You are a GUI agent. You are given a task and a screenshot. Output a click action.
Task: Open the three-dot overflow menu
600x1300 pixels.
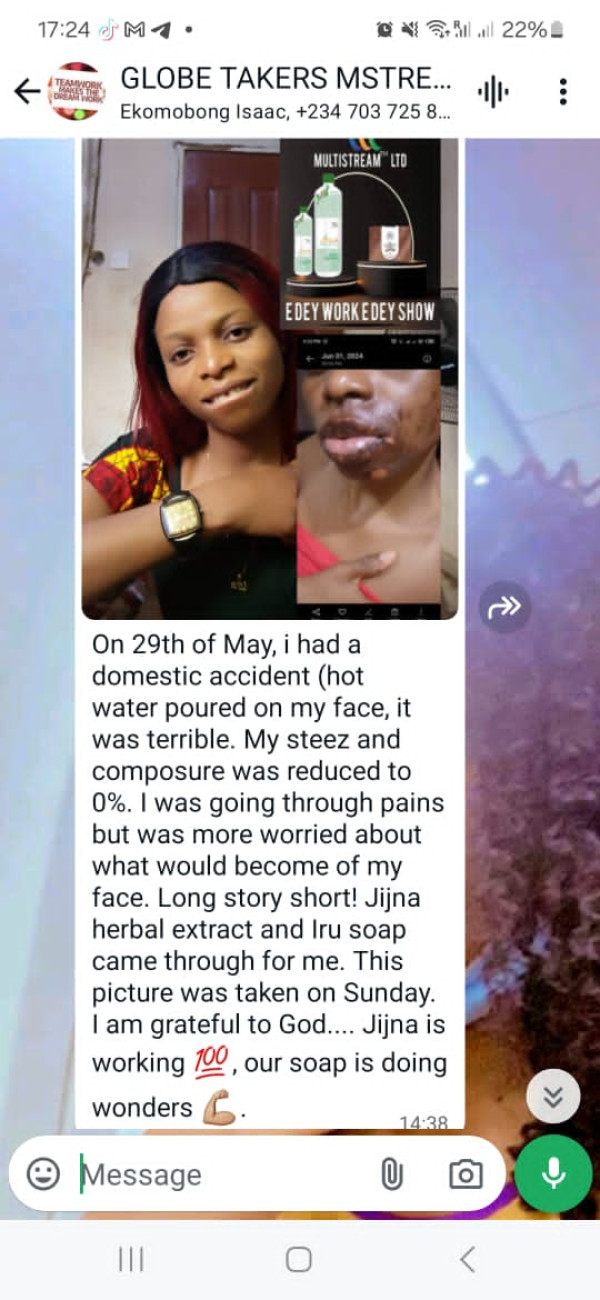(x=563, y=93)
